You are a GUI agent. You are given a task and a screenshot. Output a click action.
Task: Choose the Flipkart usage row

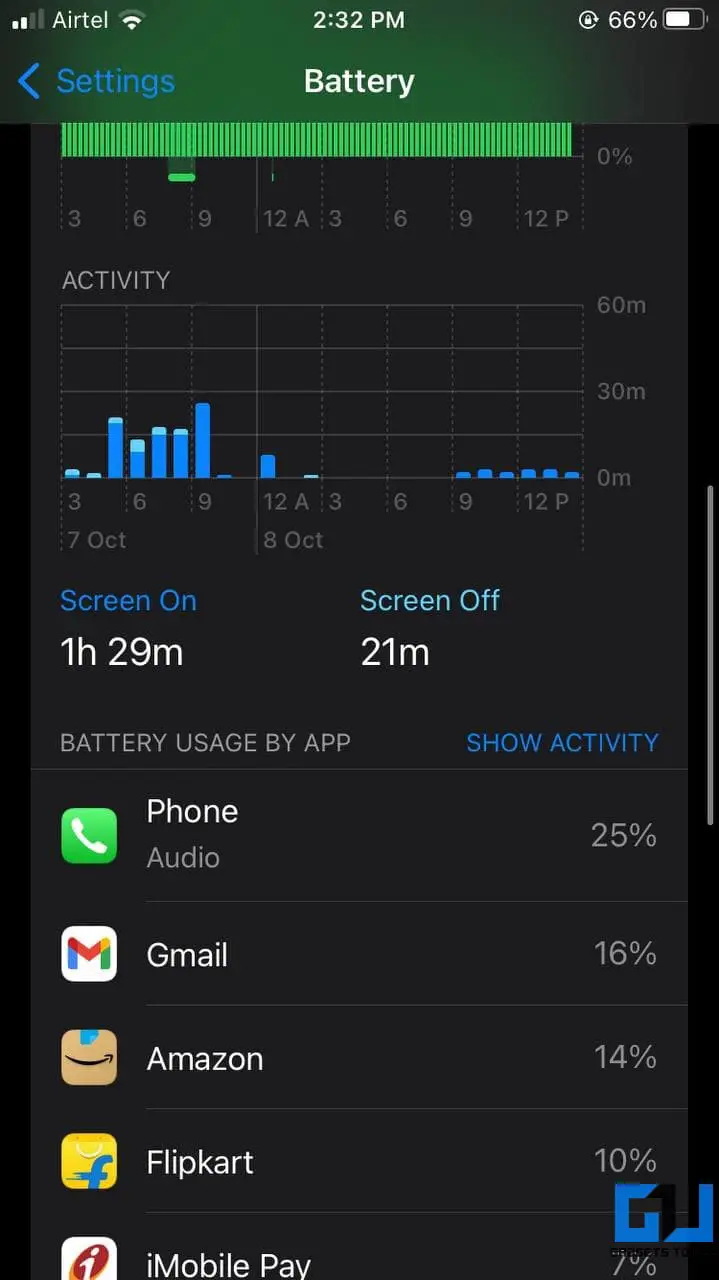coord(359,1161)
